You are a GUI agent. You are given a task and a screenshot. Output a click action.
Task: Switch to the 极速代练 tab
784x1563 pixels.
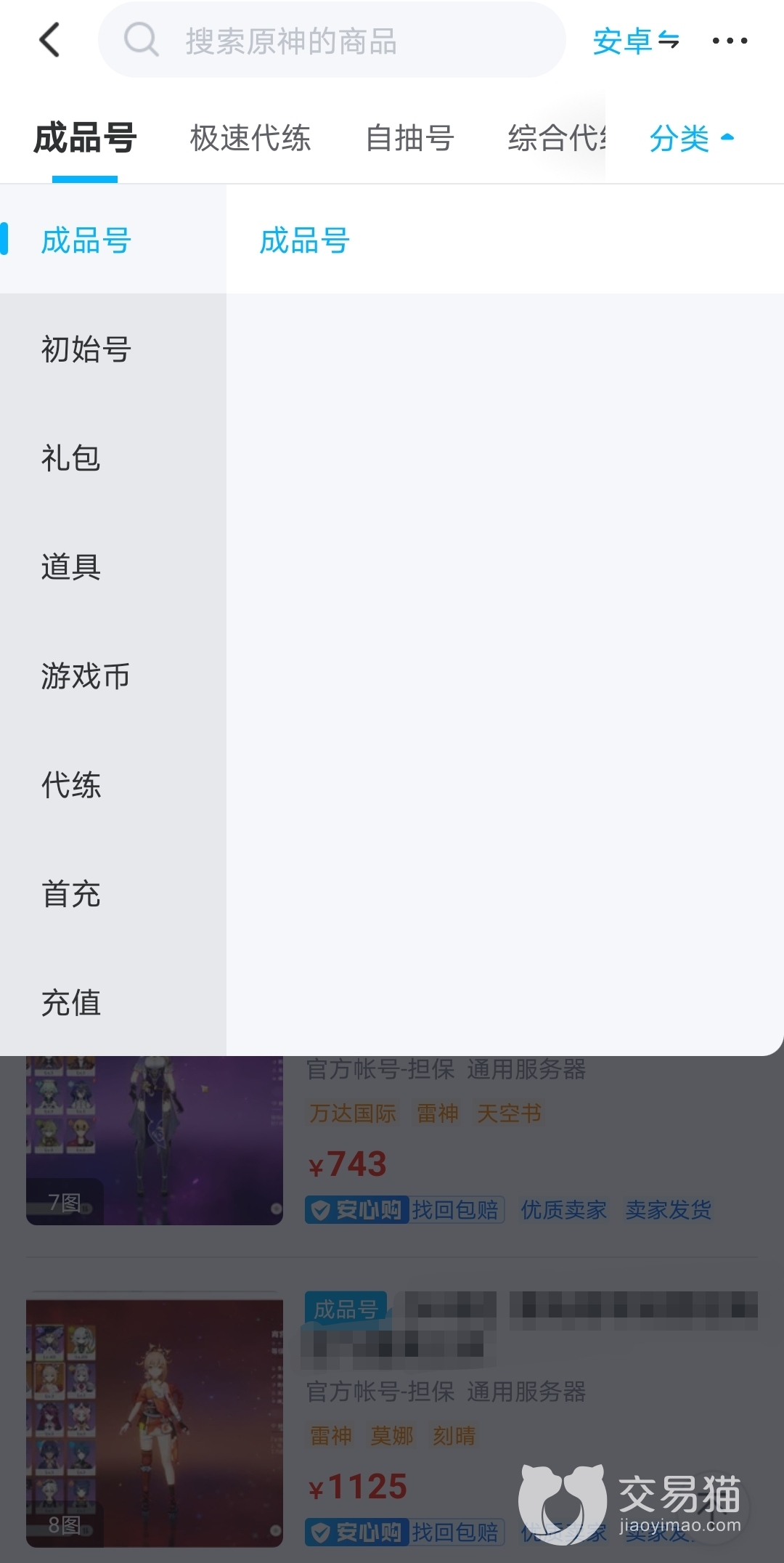pos(250,138)
